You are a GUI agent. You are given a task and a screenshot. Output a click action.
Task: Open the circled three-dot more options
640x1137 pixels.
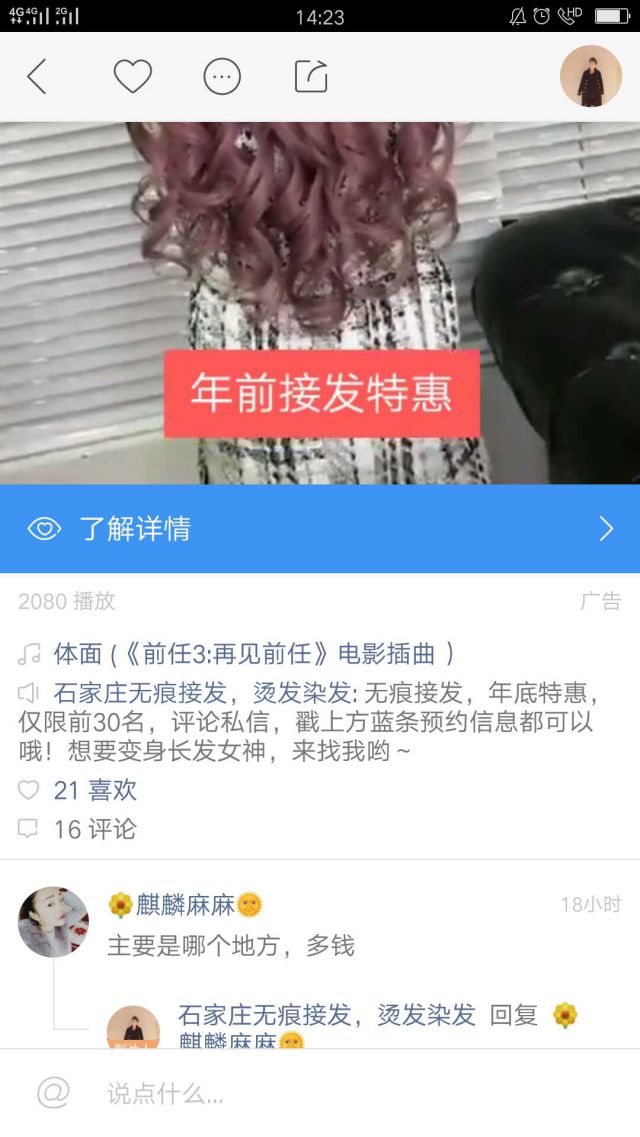click(222, 77)
